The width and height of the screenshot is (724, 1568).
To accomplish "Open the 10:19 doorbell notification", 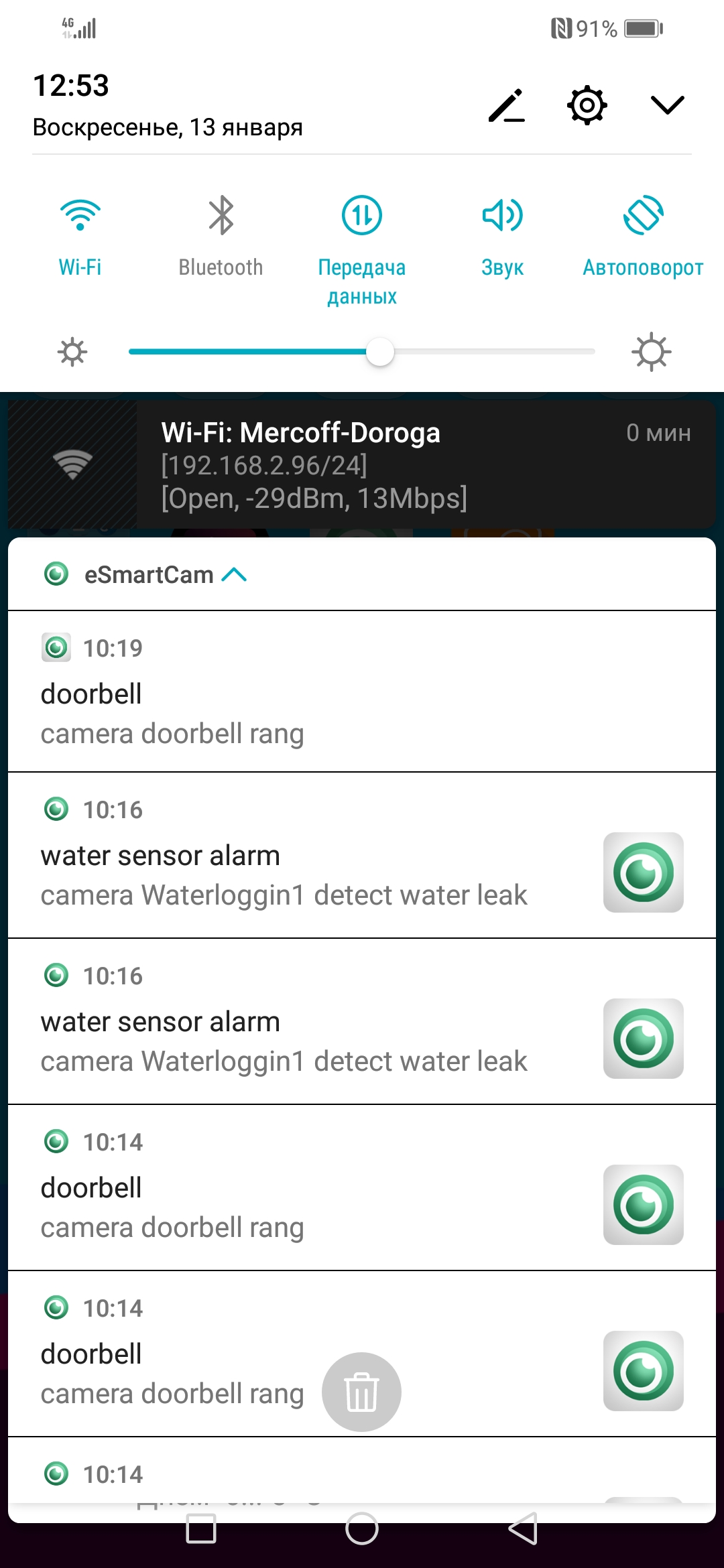I will tap(362, 692).
